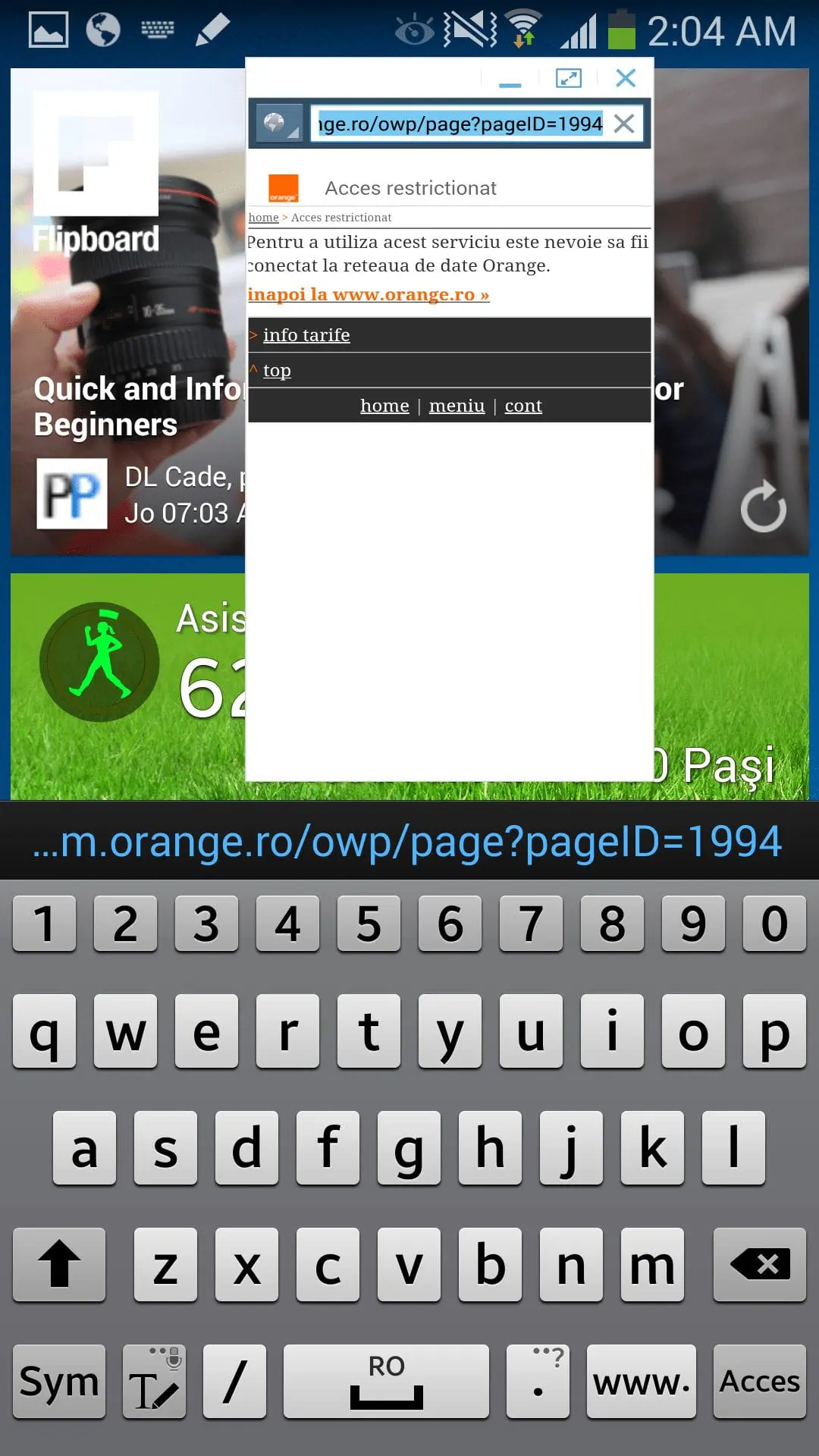Image resolution: width=819 pixels, height=1456 pixels.
Task: Open the globe icon beside the address bar
Action: coord(280,124)
